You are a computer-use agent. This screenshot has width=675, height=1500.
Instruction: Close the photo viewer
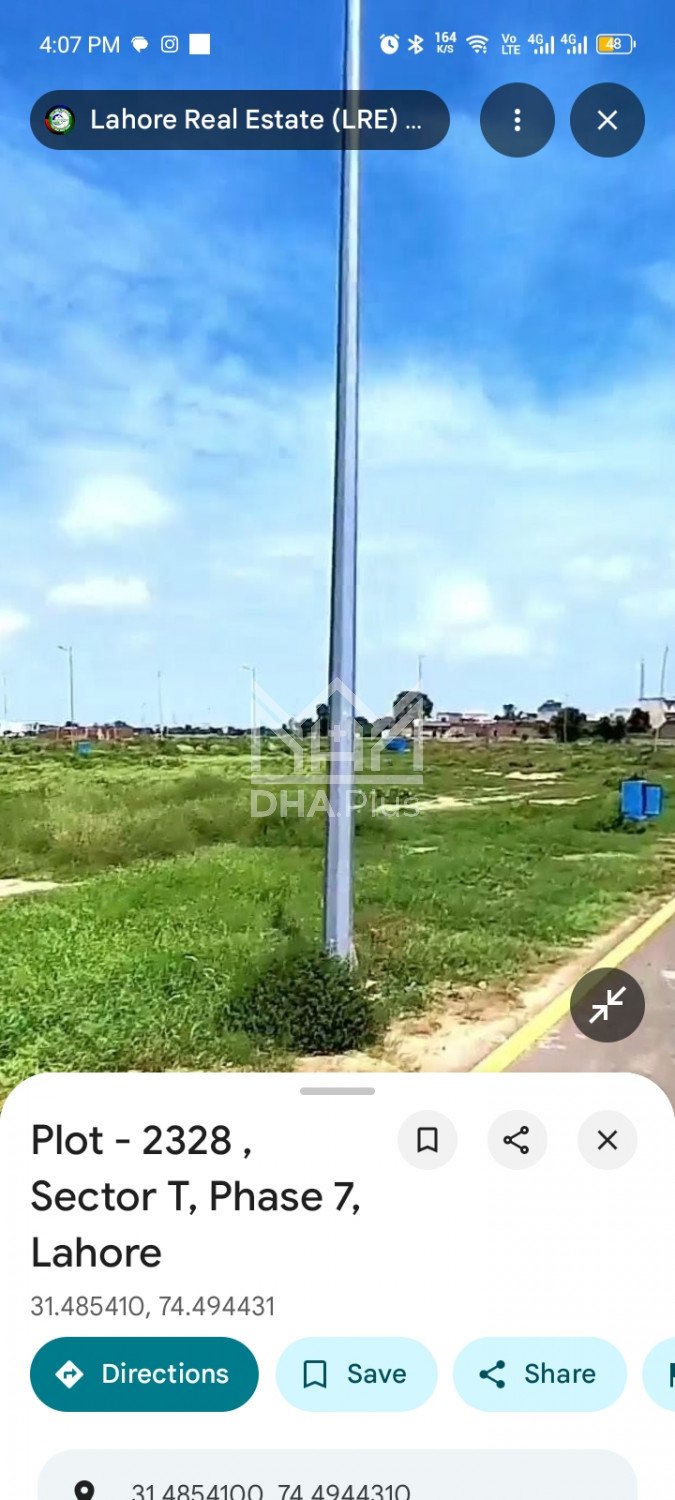607,120
